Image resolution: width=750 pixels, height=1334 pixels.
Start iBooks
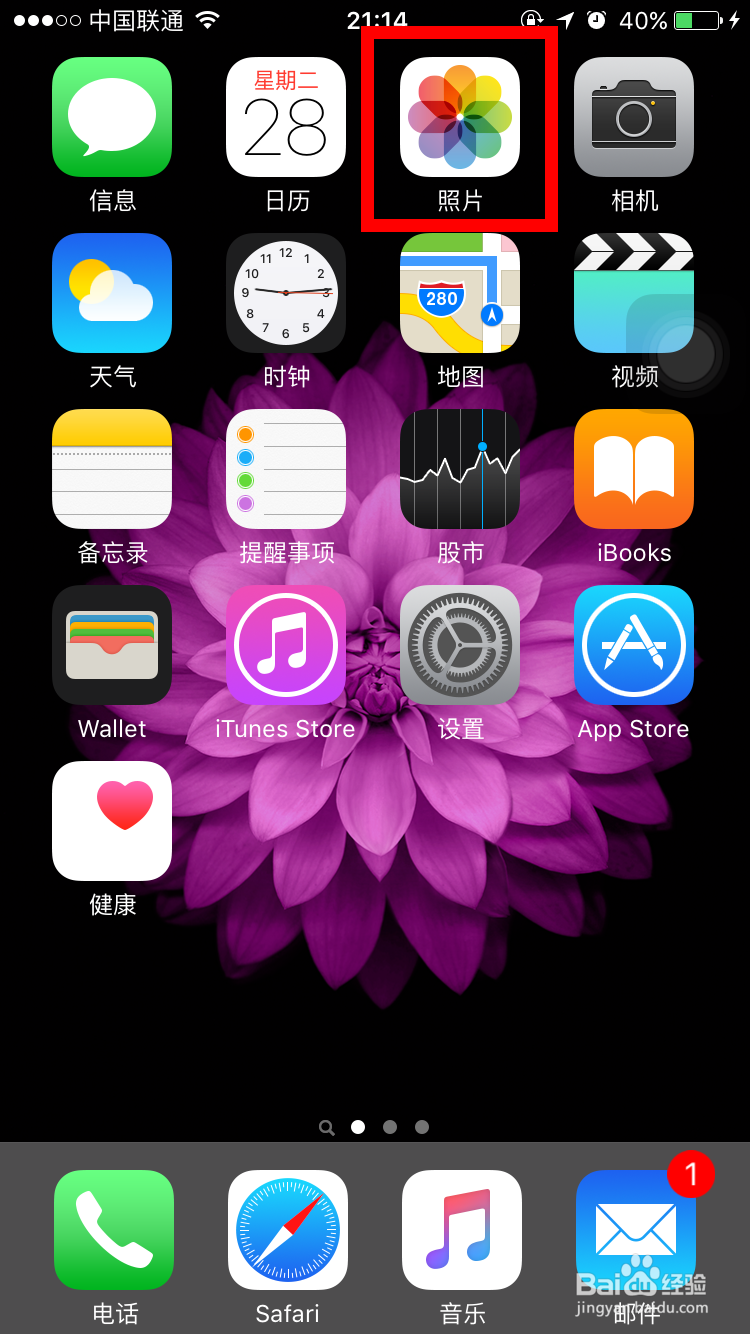pyautogui.click(x=633, y=469)
